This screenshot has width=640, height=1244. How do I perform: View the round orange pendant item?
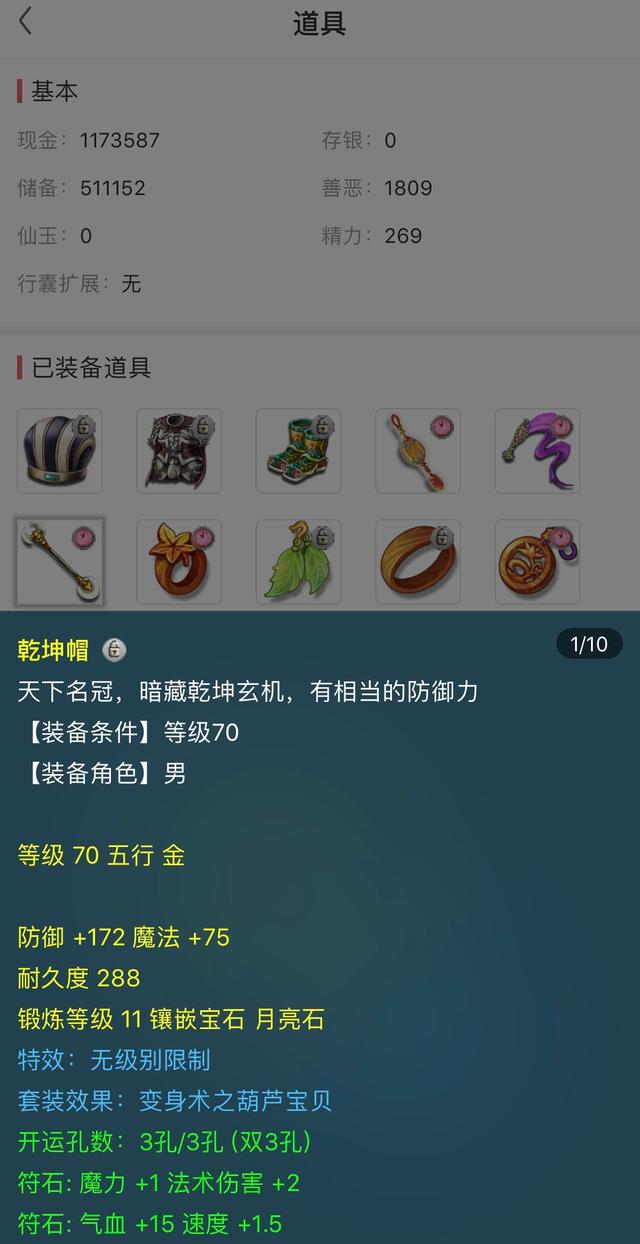[537, 561]
